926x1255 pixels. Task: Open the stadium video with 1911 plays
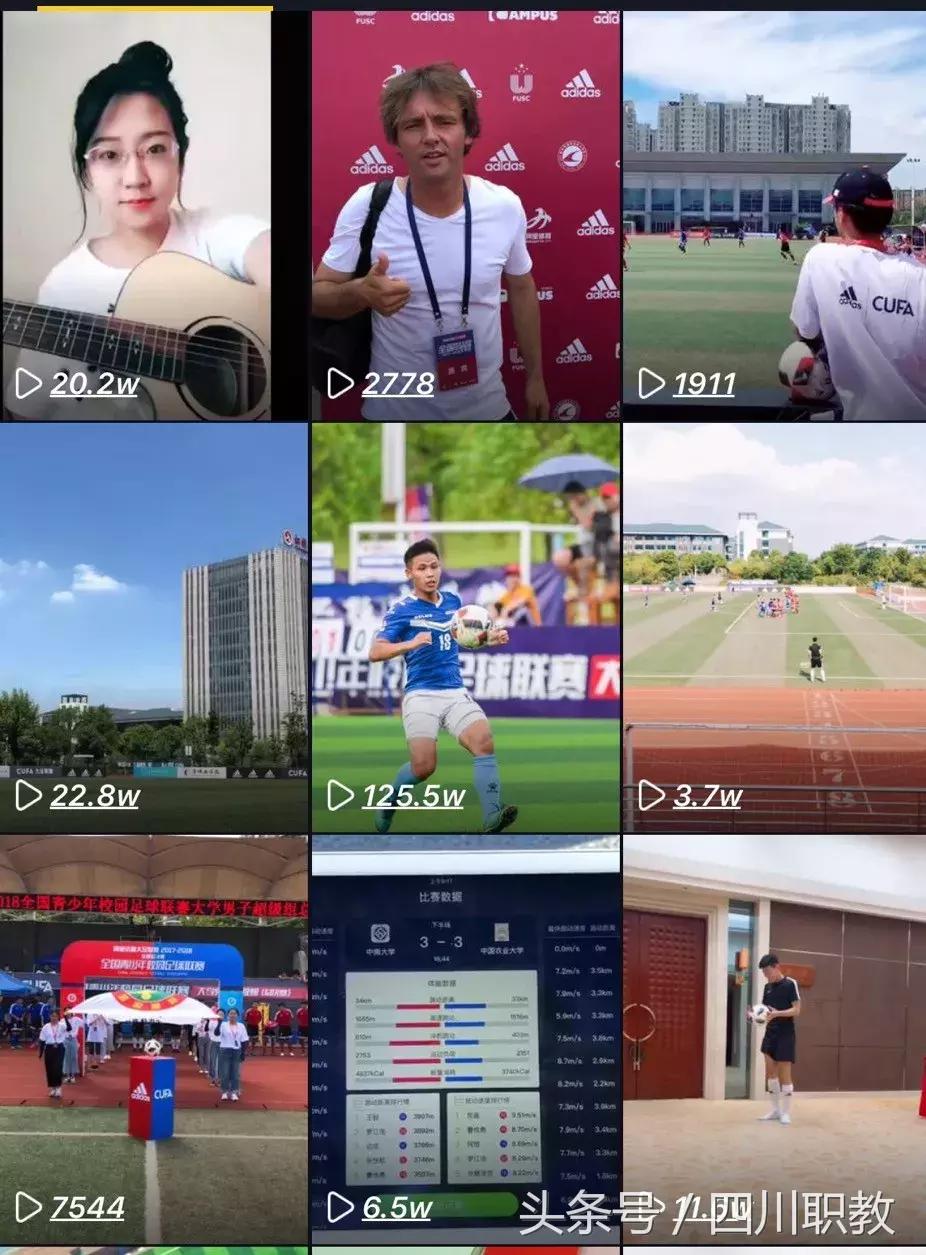click(x=774, y=215)
